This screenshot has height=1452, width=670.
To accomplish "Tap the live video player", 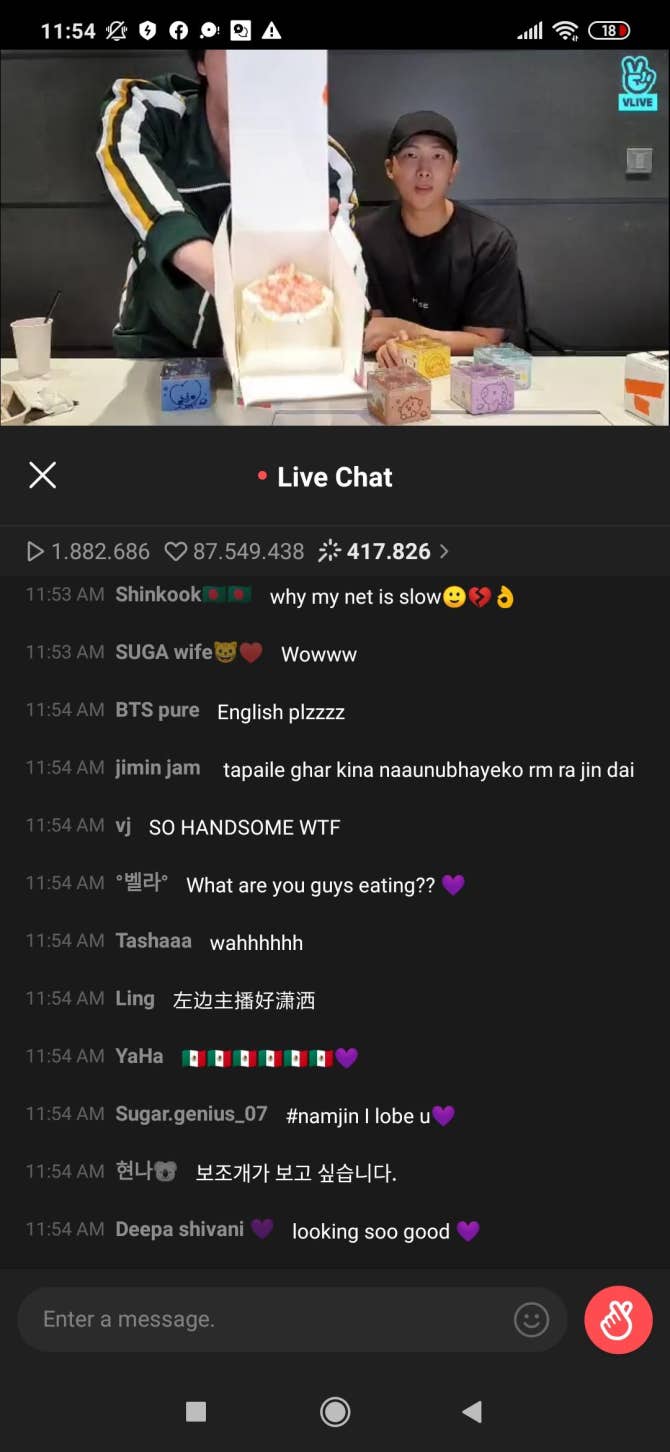I will [x=335, y=238].
